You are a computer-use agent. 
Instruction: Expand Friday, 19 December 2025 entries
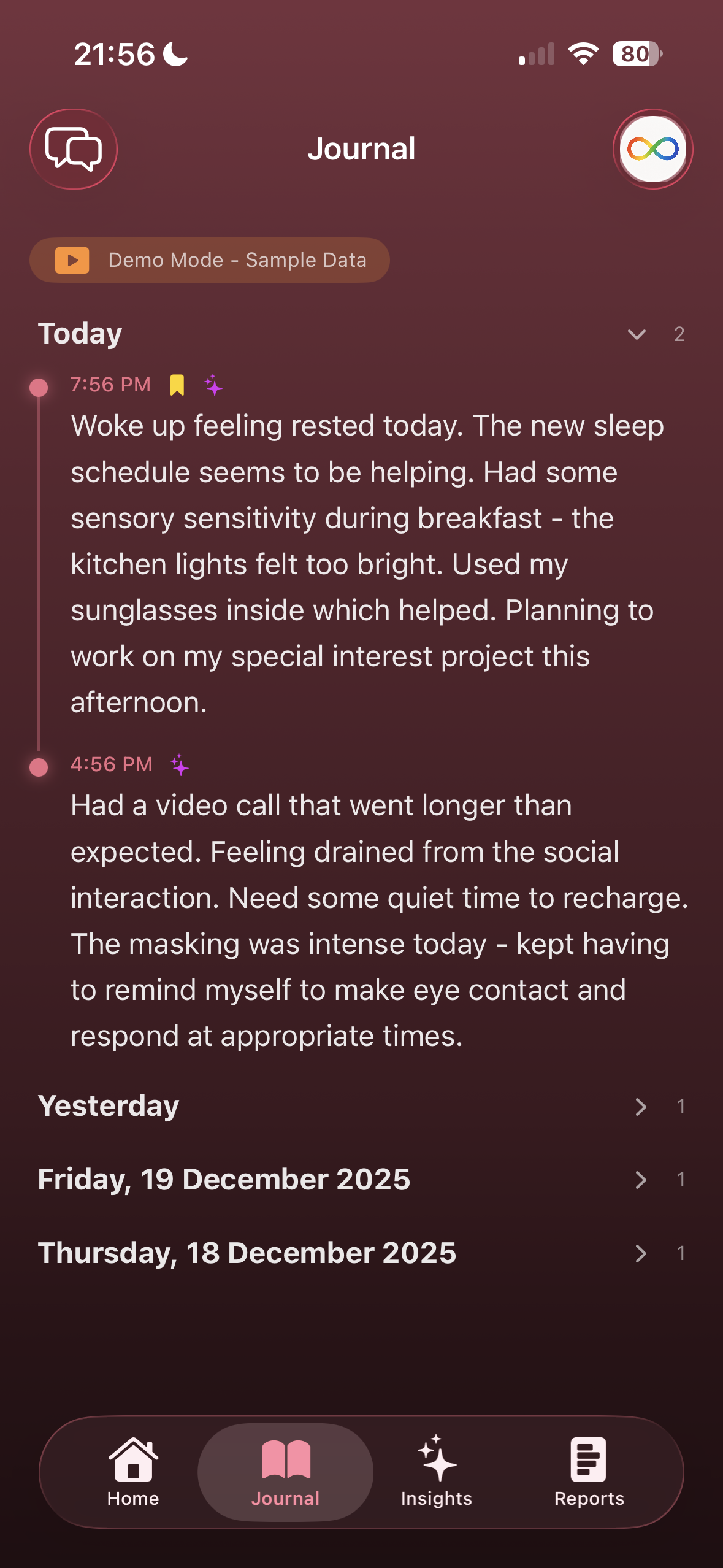pos(641,1179)
